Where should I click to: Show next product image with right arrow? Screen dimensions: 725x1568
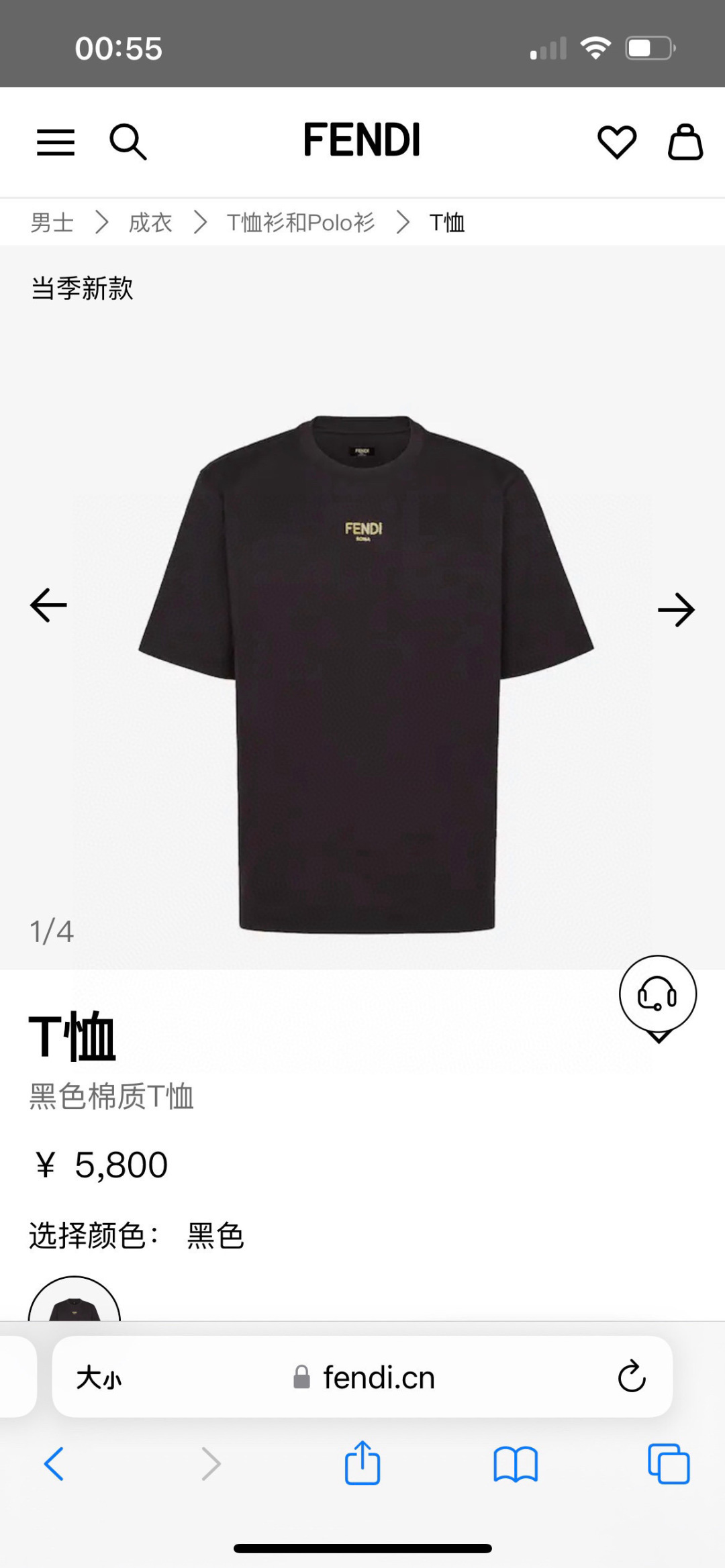click(677, 609)
